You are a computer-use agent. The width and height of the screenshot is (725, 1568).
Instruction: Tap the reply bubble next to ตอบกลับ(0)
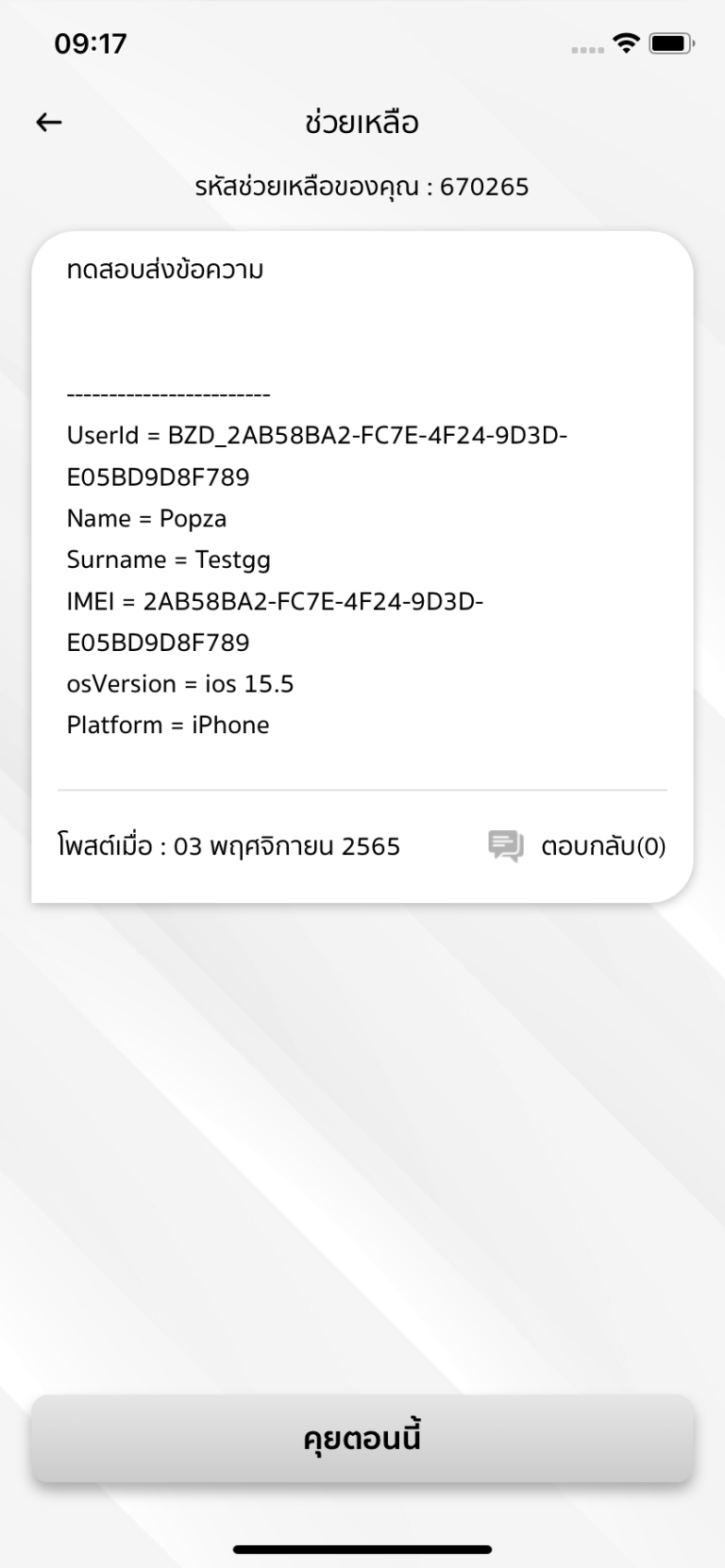(506, 845)
